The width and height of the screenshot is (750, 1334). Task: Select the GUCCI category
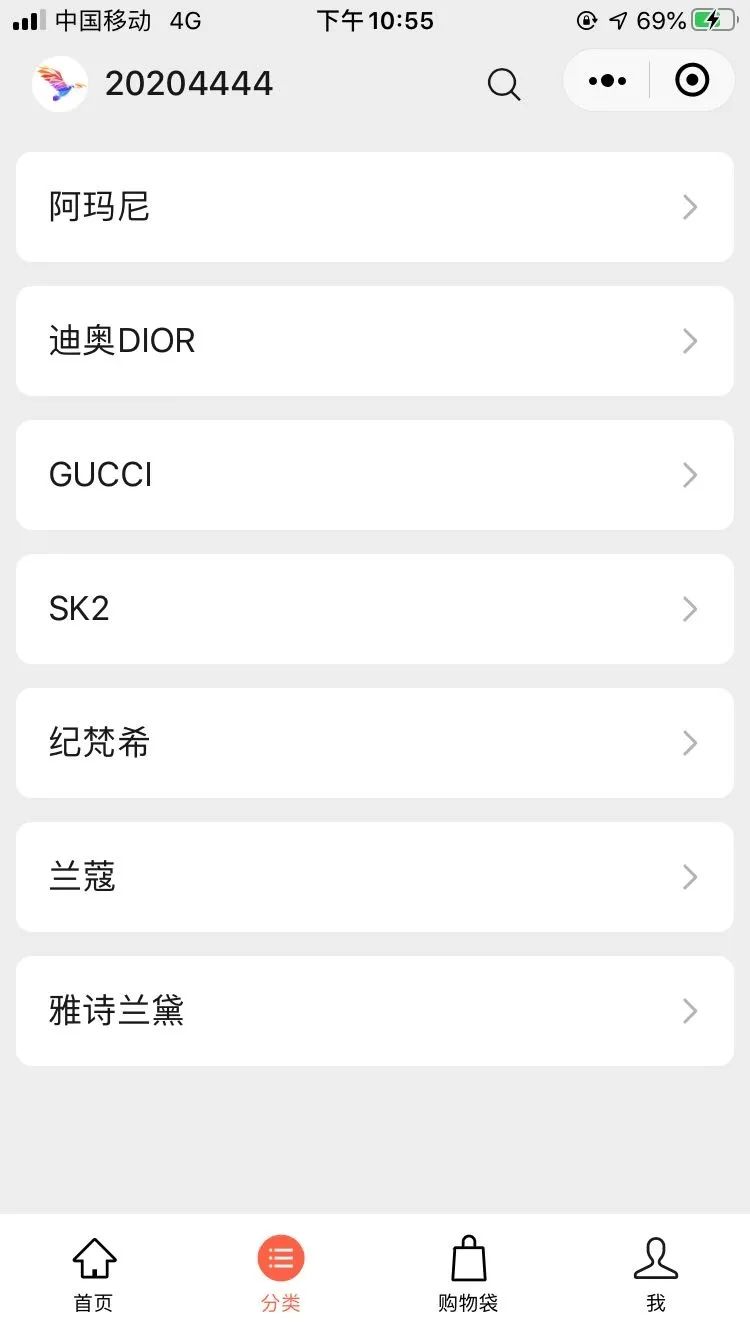[x=375, y=475]
